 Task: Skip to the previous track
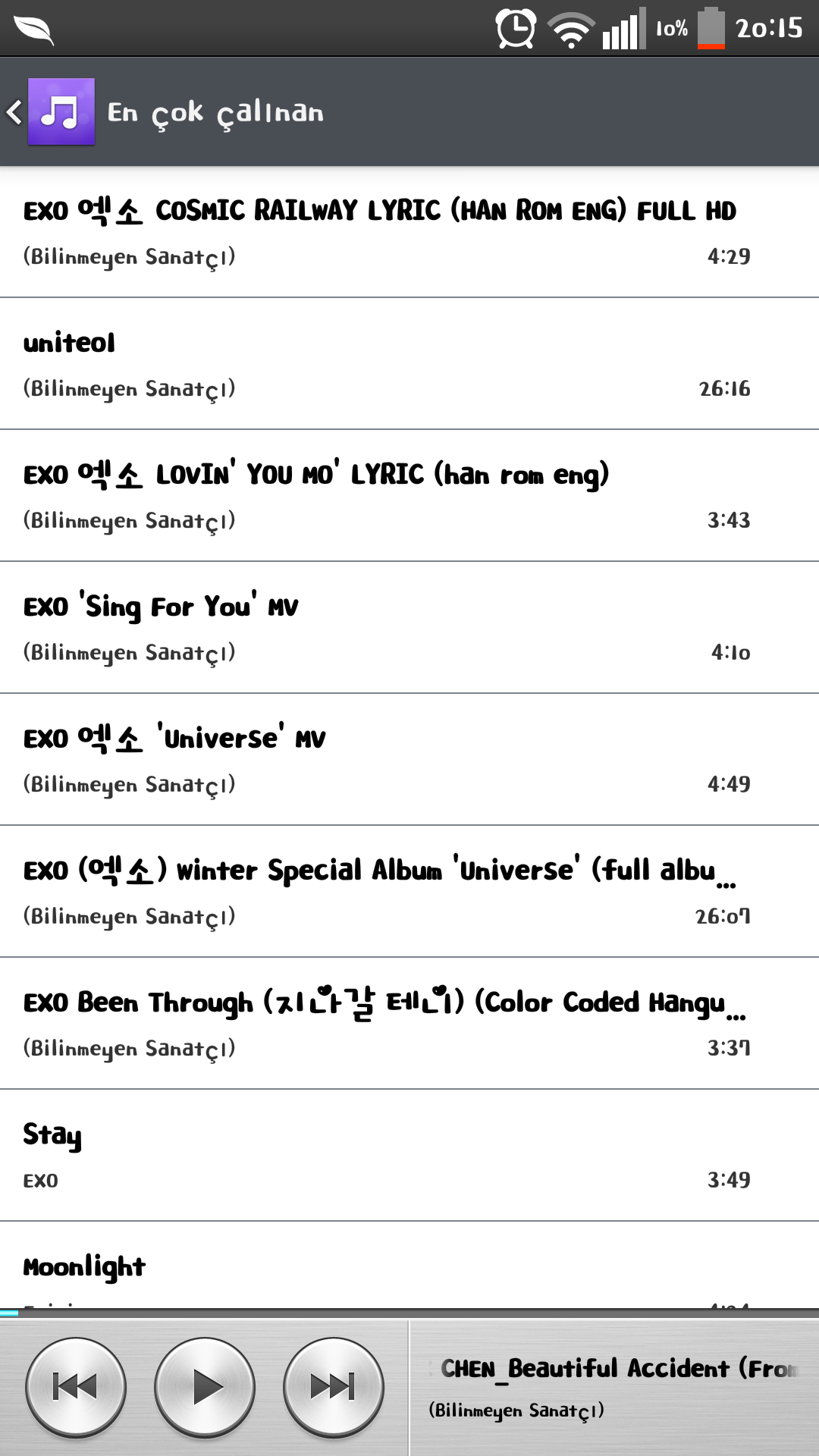[x=76, y=1387]
